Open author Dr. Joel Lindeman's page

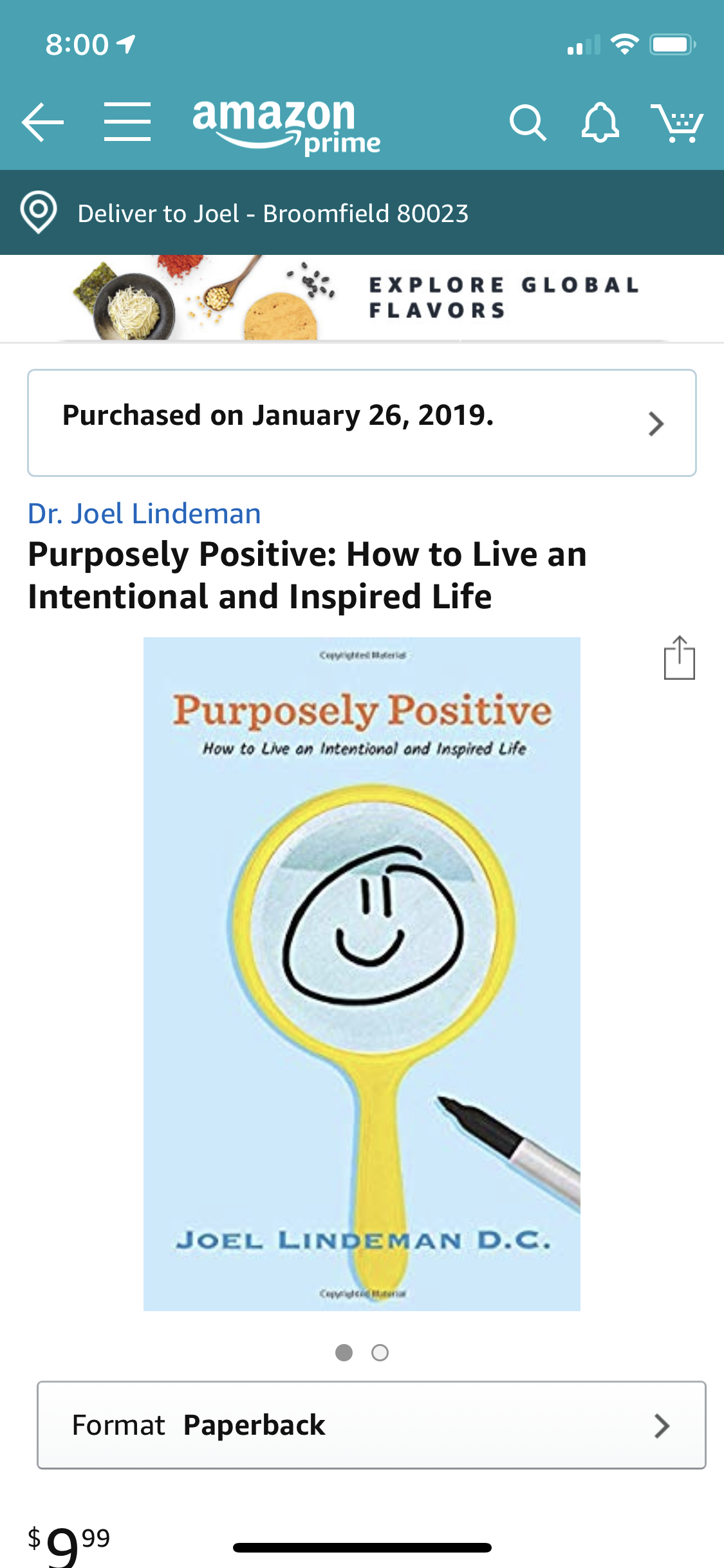(144, 514)
